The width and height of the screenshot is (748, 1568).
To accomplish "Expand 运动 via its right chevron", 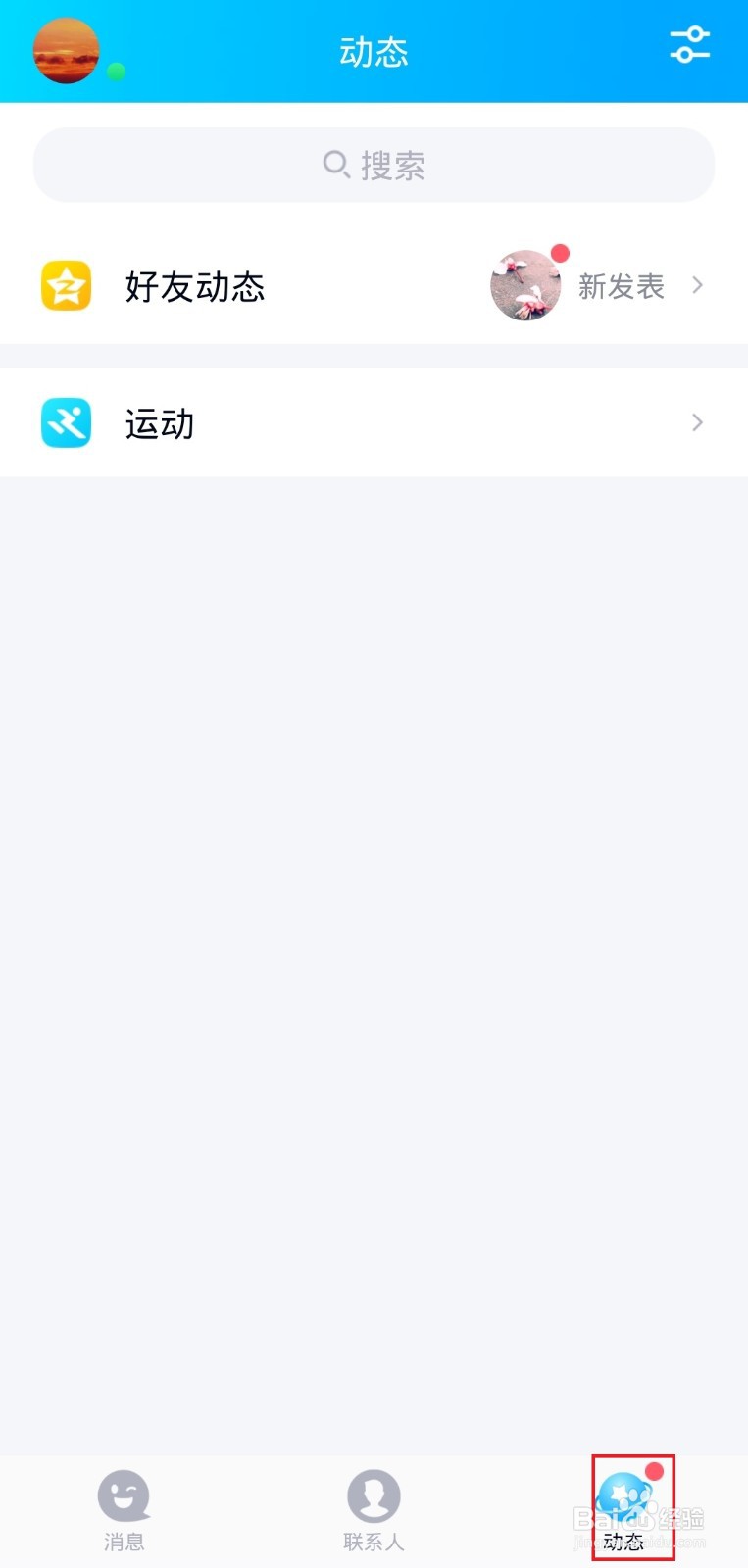I will tap(697, 422).
